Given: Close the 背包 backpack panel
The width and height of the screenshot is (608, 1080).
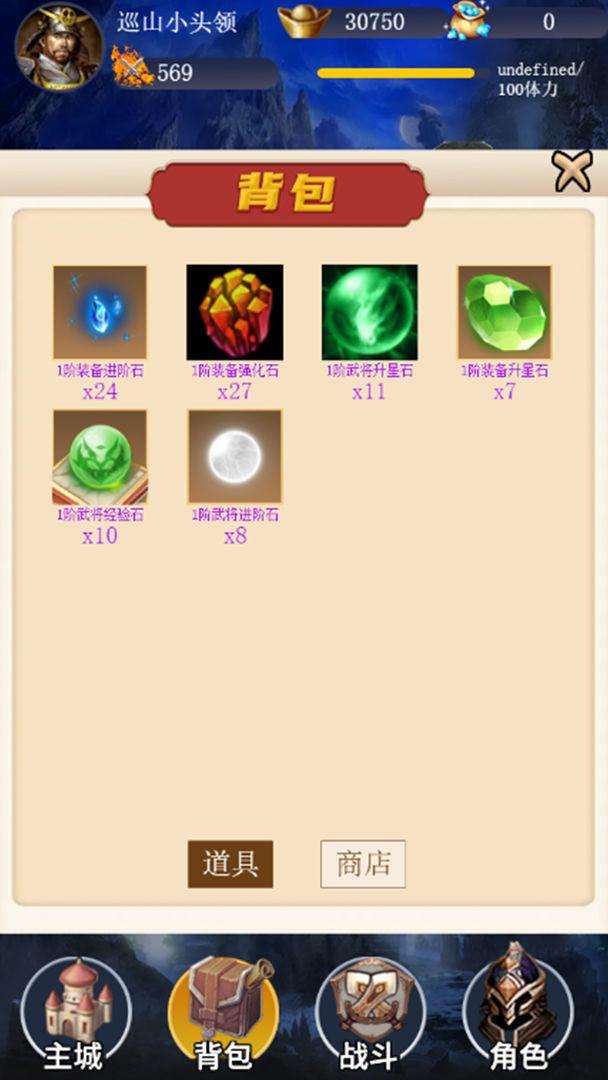Looking at the screenshot, I should [x=573, y=172].
